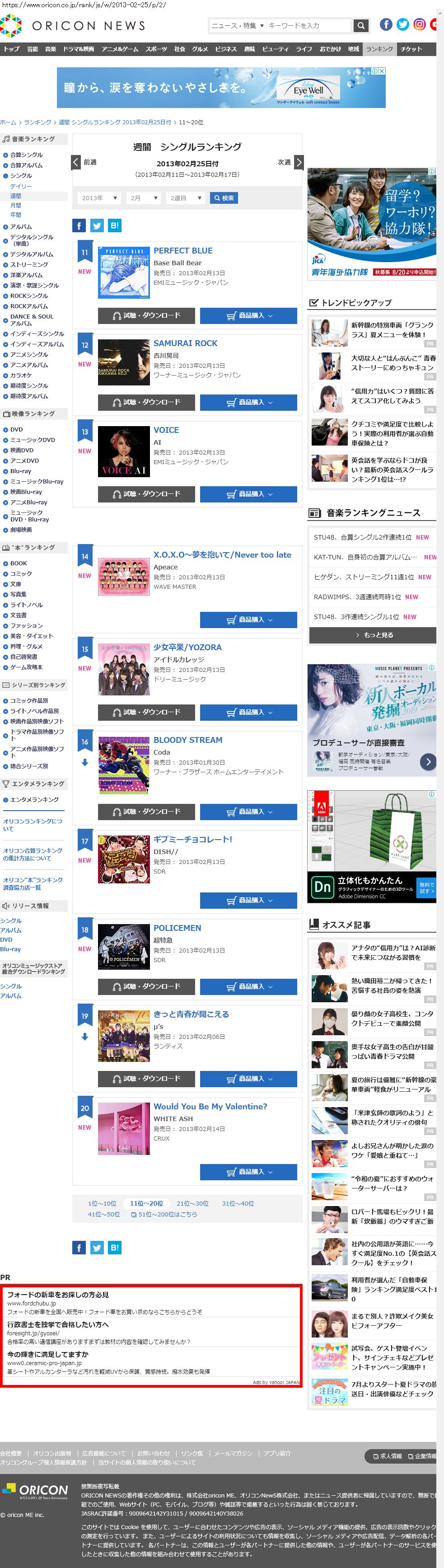Tap 試聴・ダウンロード for SAMURAI ROCK
Viewport: 444px width, 1568px height.
[146, 402]
